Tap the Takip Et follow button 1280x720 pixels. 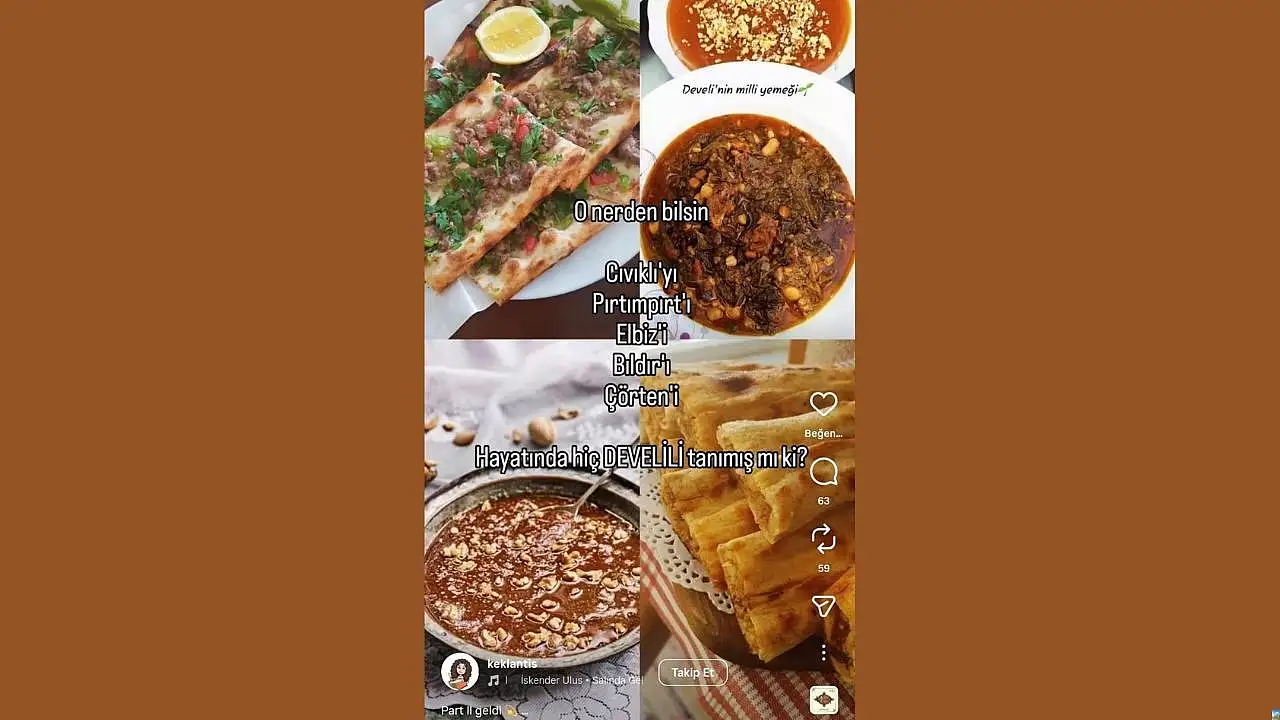[x=692, y=673]
